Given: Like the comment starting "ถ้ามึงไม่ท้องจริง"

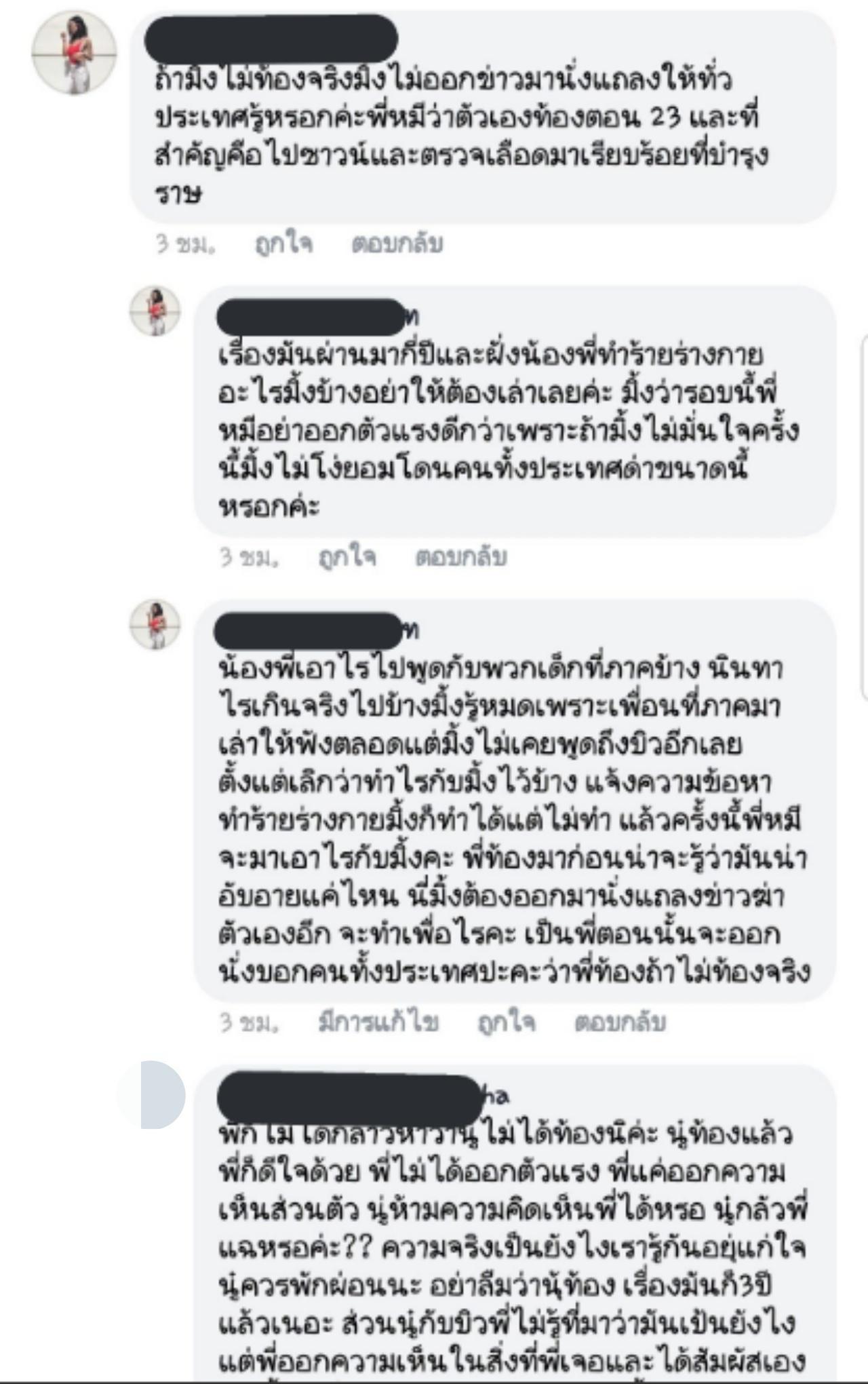Looking at the screenshot, I should pyautogui.click(x=283, y=244).
